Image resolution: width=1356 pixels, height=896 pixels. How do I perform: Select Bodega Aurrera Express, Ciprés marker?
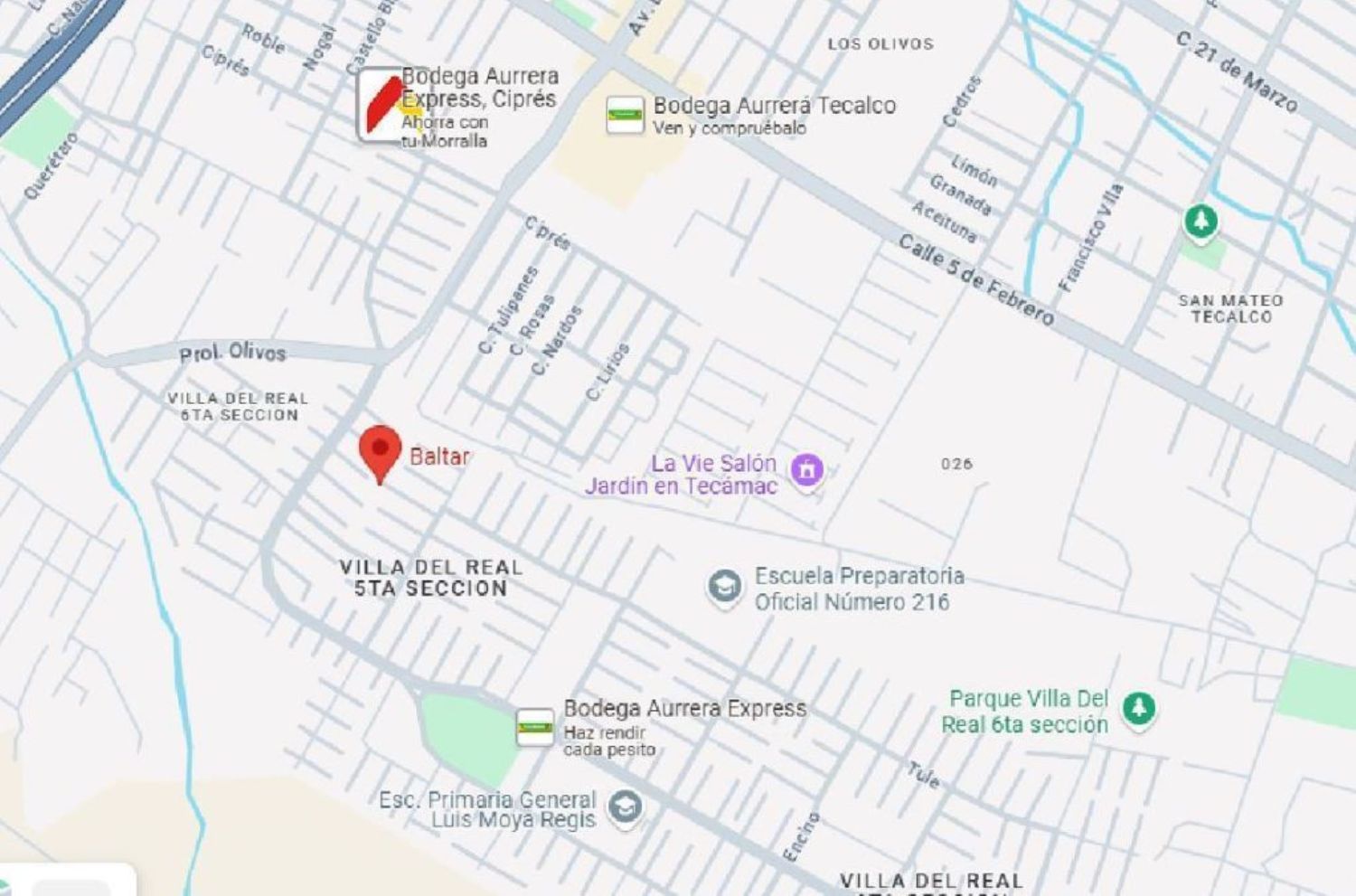(x=380, y=106)
